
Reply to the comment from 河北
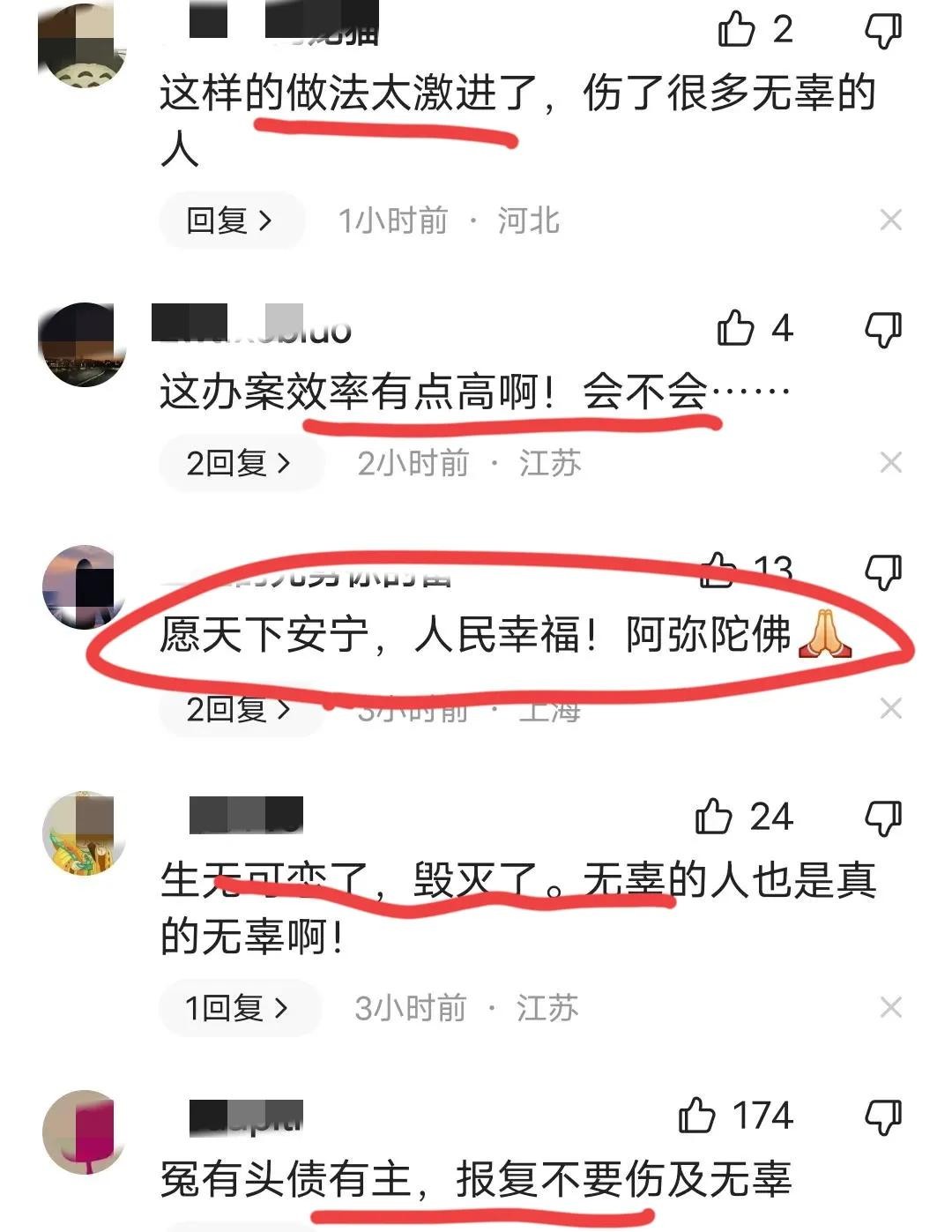point(230,220)
